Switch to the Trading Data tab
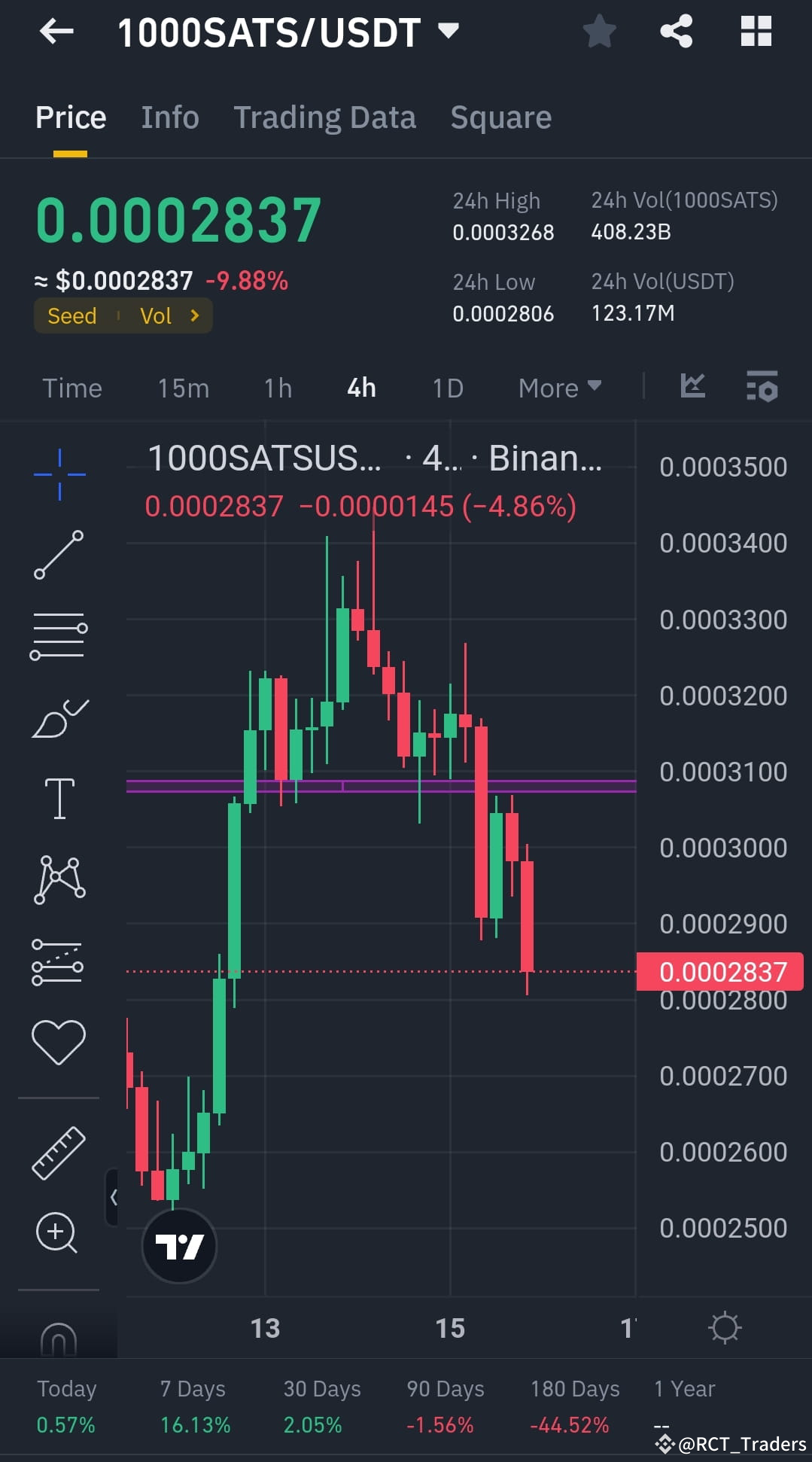The image size is (812, 1462). [x=324, y=117]
